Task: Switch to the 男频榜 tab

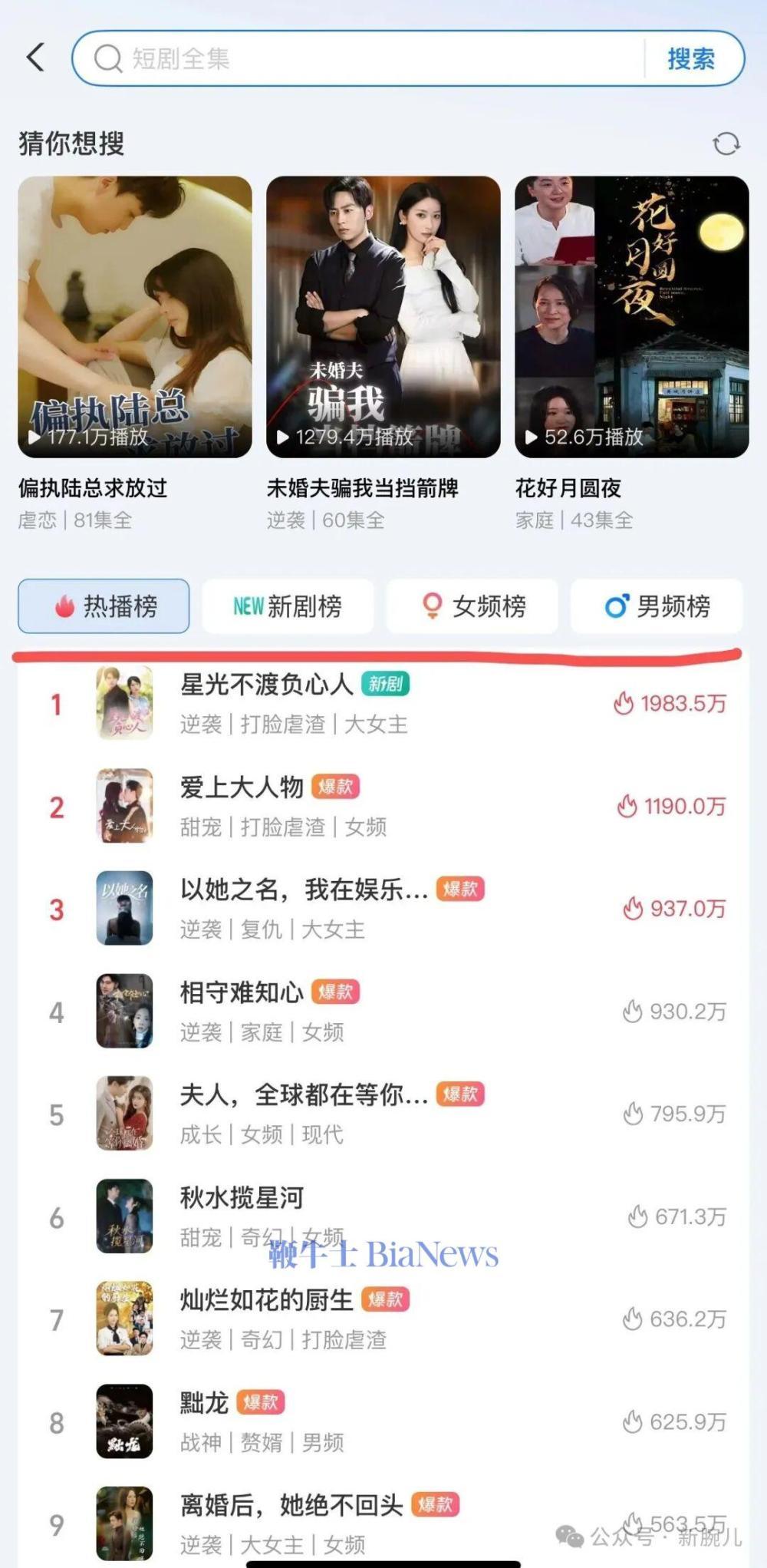Action: (x=657, y=606)
